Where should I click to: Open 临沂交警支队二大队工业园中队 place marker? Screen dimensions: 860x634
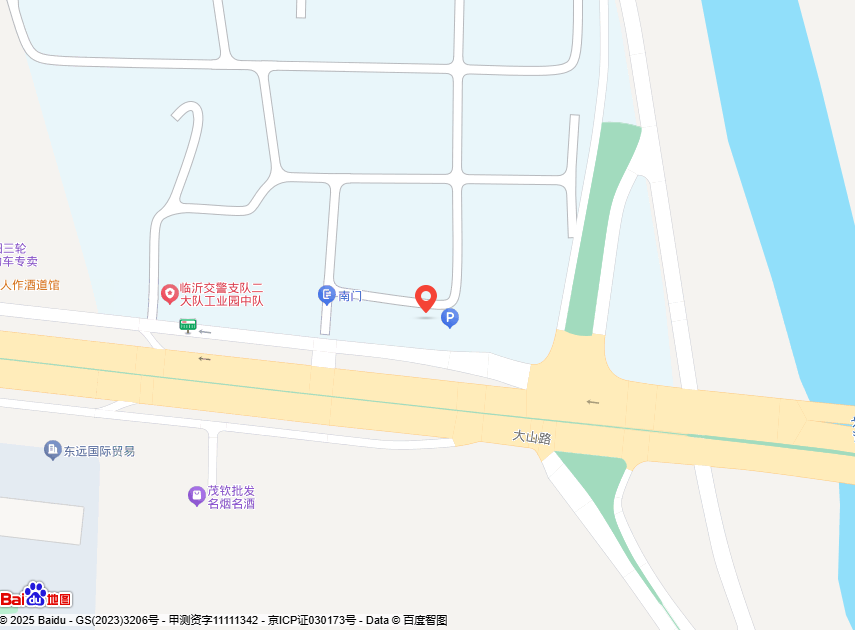[x=170, y=294]
